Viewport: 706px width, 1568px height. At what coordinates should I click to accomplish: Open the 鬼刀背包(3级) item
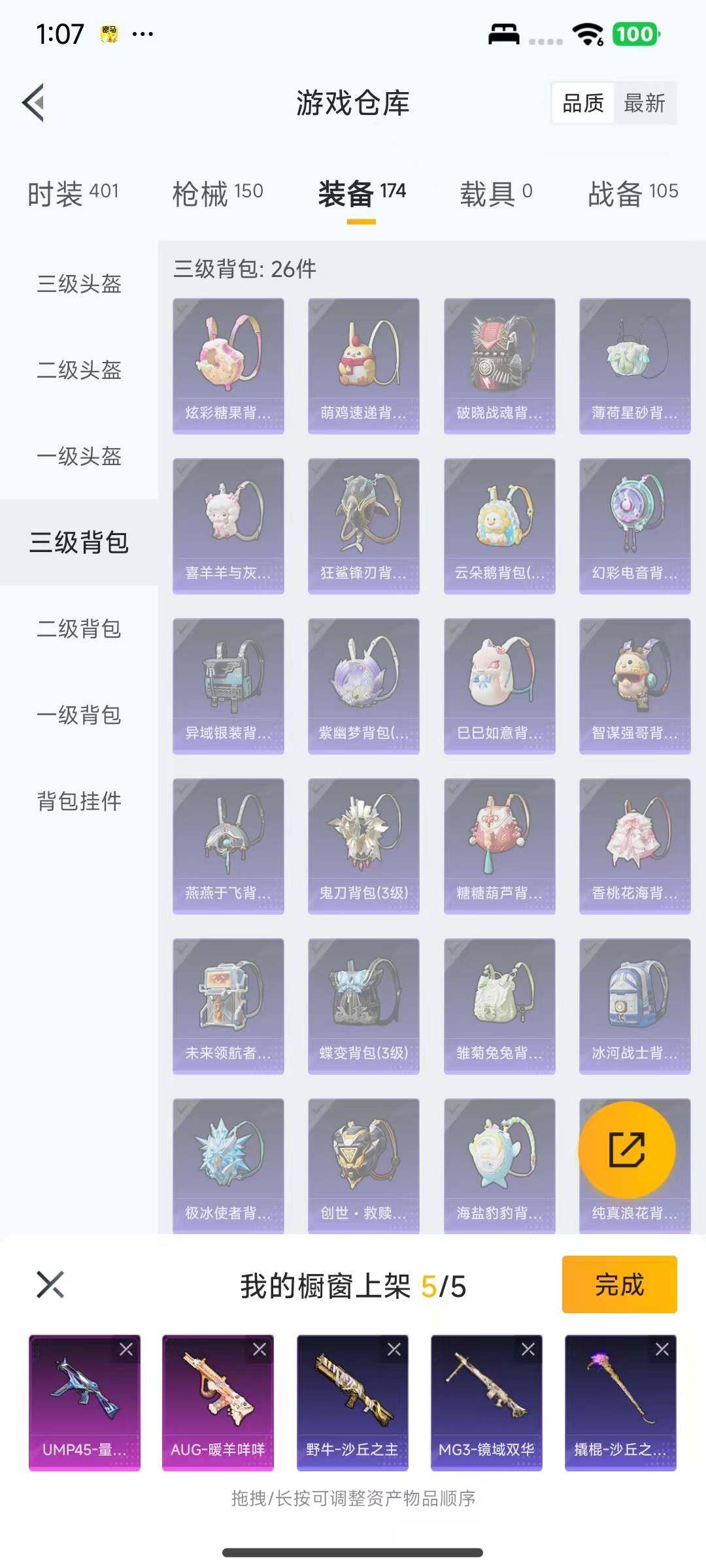point(363,843)
